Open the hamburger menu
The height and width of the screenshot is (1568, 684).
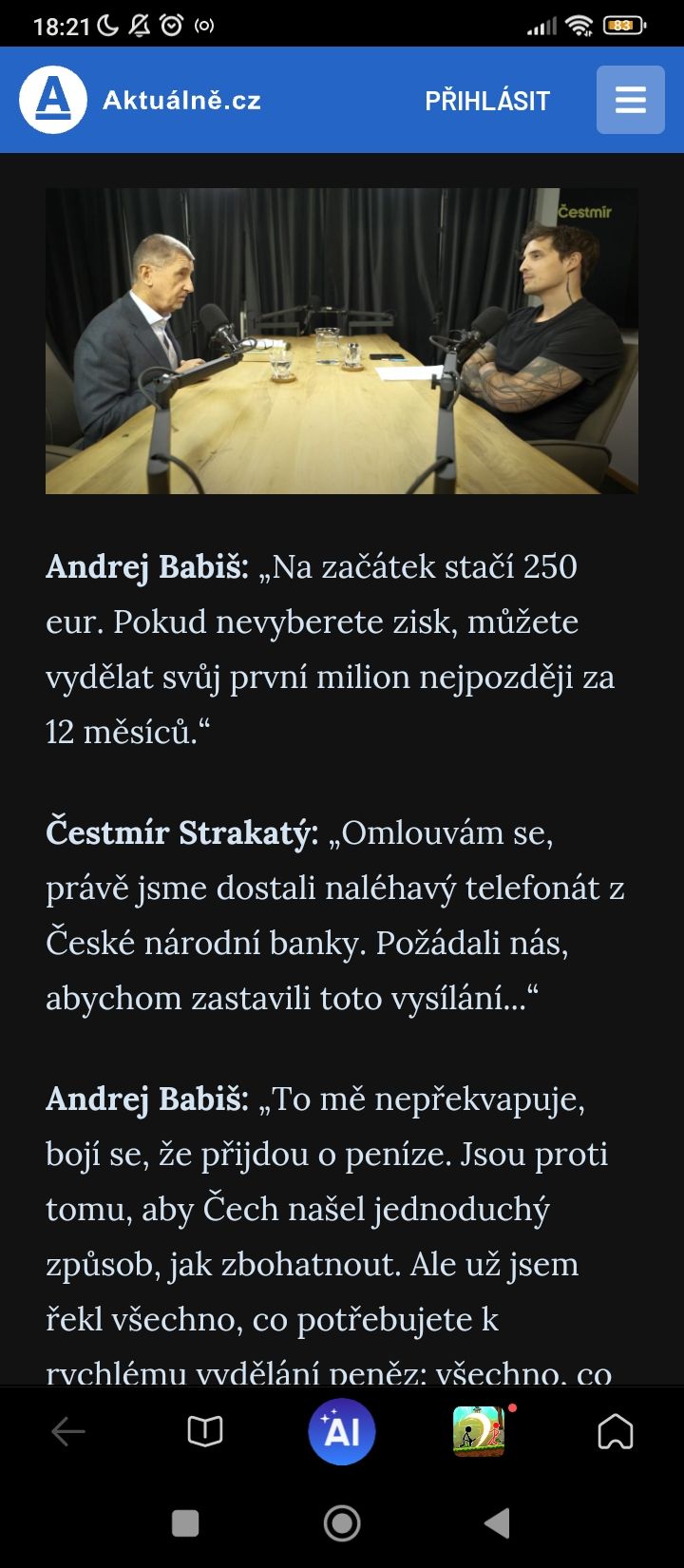[x=630, y=100]
